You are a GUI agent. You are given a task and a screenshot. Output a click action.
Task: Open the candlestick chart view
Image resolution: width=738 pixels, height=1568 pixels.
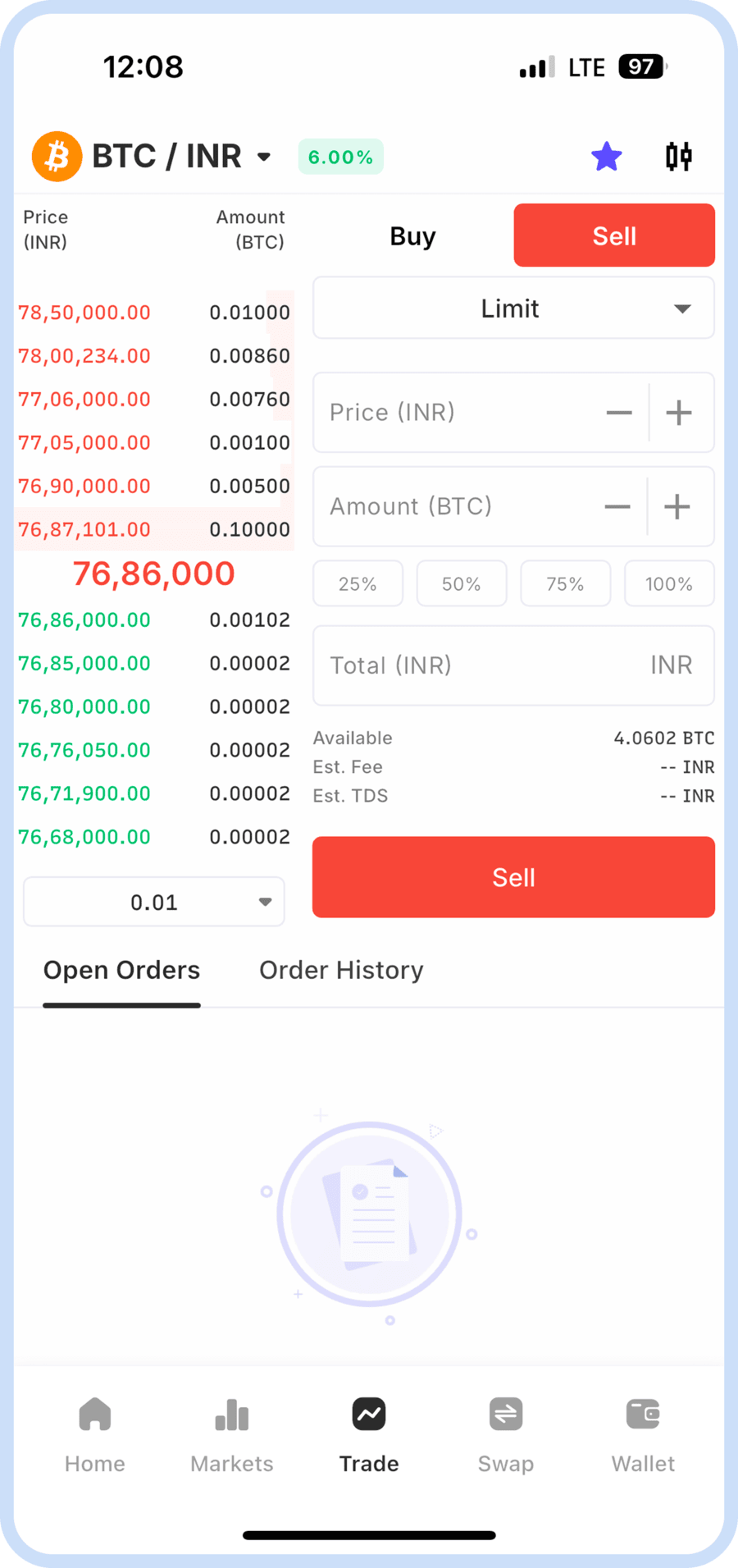pyautogui.click(x=678, y=156)
